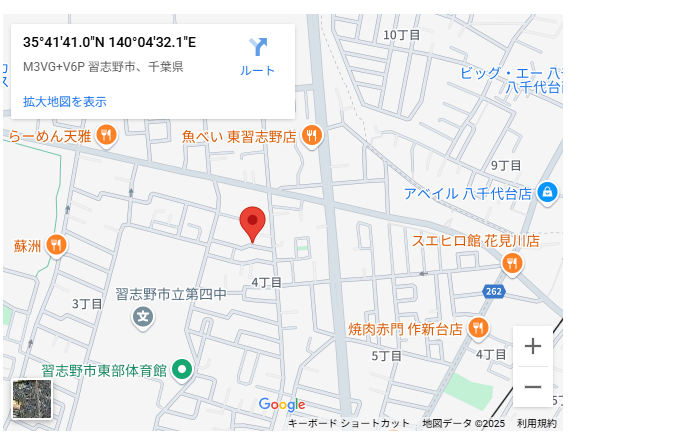This screenshot has width=700, height=438.
Task: Open 習志野市東部体育館 marker
Action: pos(181,370)
